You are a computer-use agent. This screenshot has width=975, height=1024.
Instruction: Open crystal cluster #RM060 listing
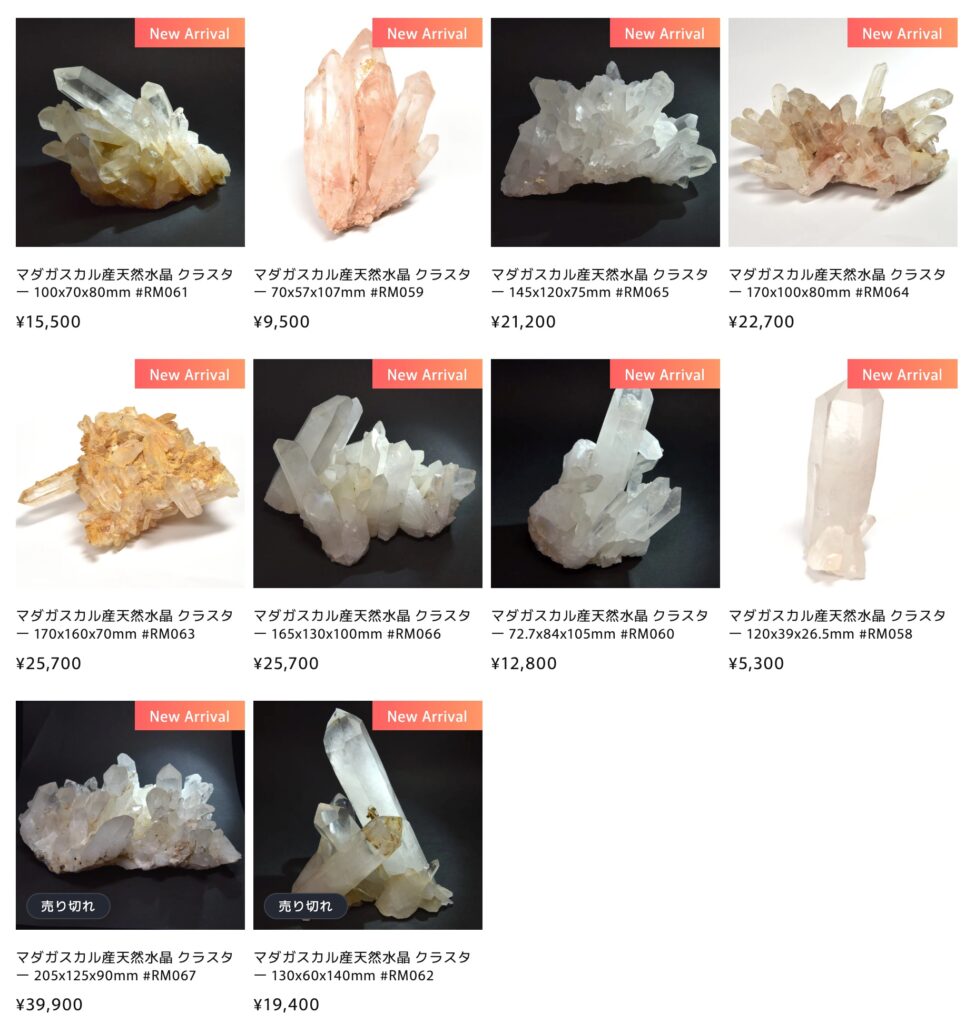point(605,473)
